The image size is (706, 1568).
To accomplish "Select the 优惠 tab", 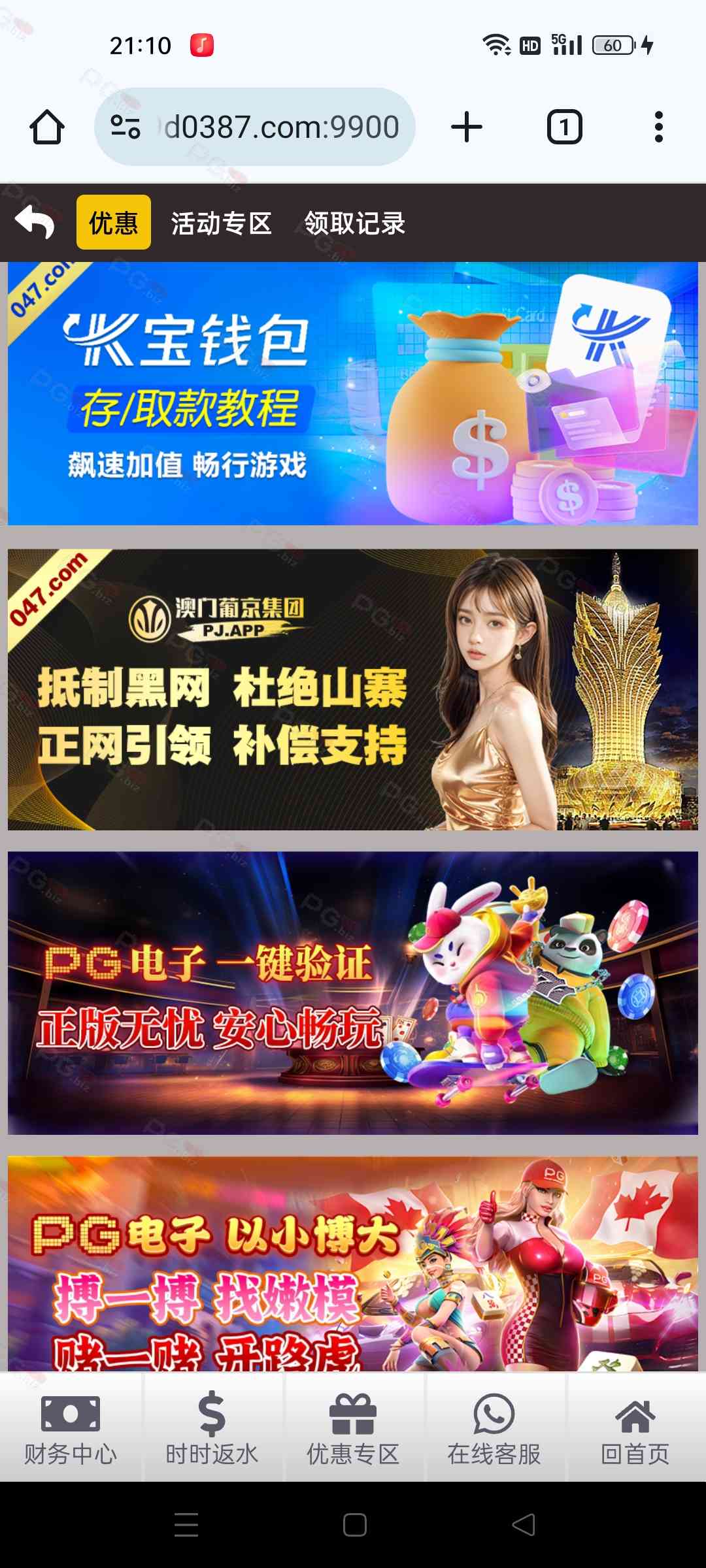I will click(x=113, y=223).
